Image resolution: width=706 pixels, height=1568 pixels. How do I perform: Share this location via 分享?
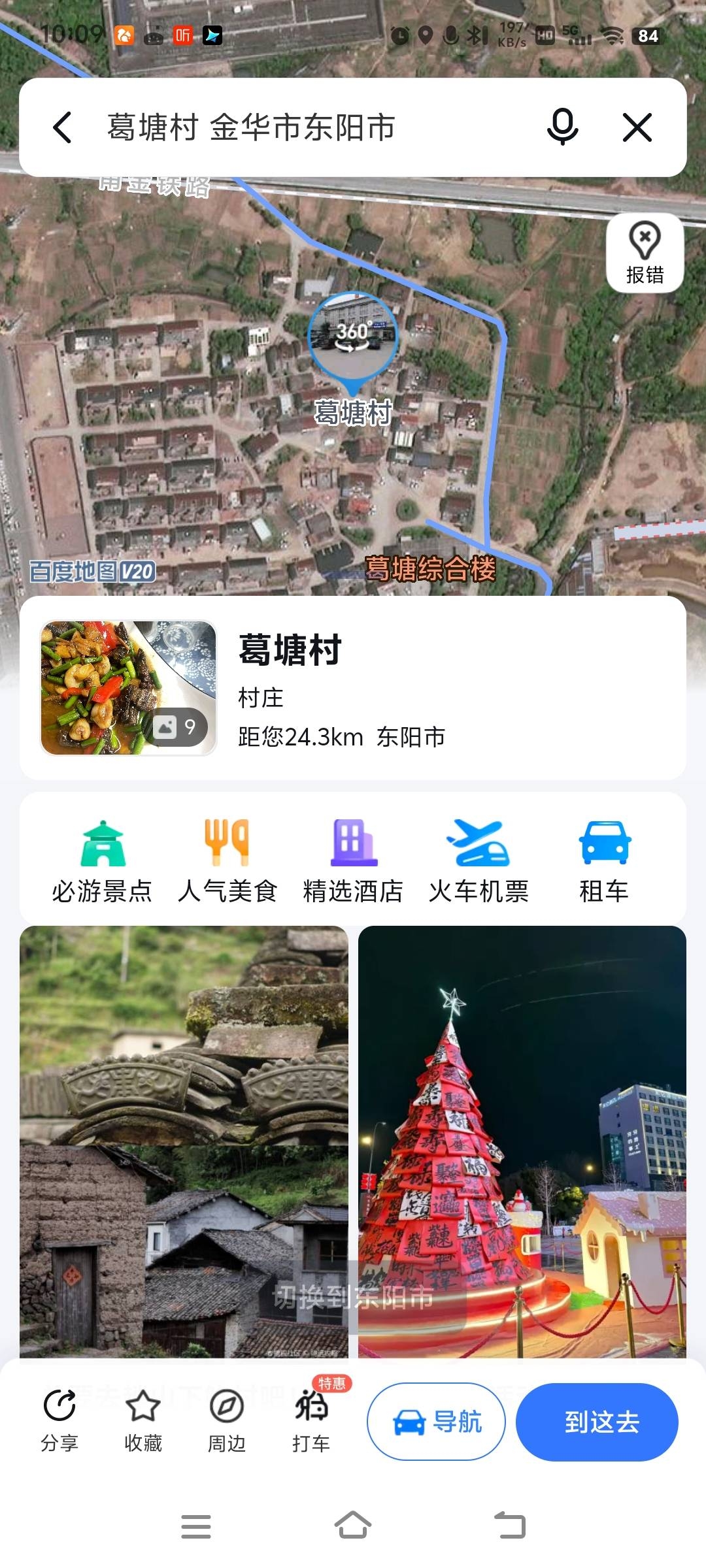[x=59, y=1420]
